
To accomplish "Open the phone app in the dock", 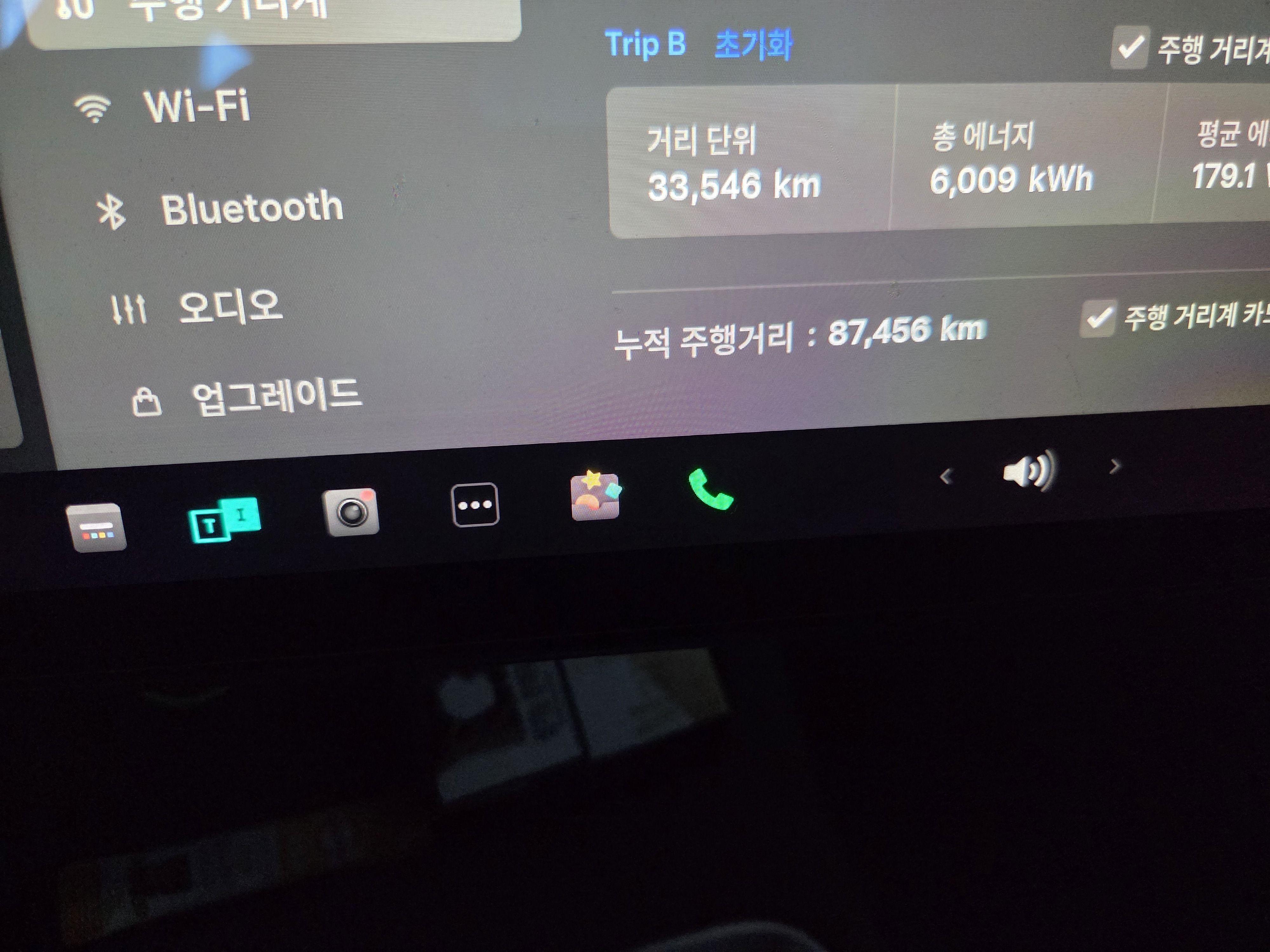I will (710, 489).
